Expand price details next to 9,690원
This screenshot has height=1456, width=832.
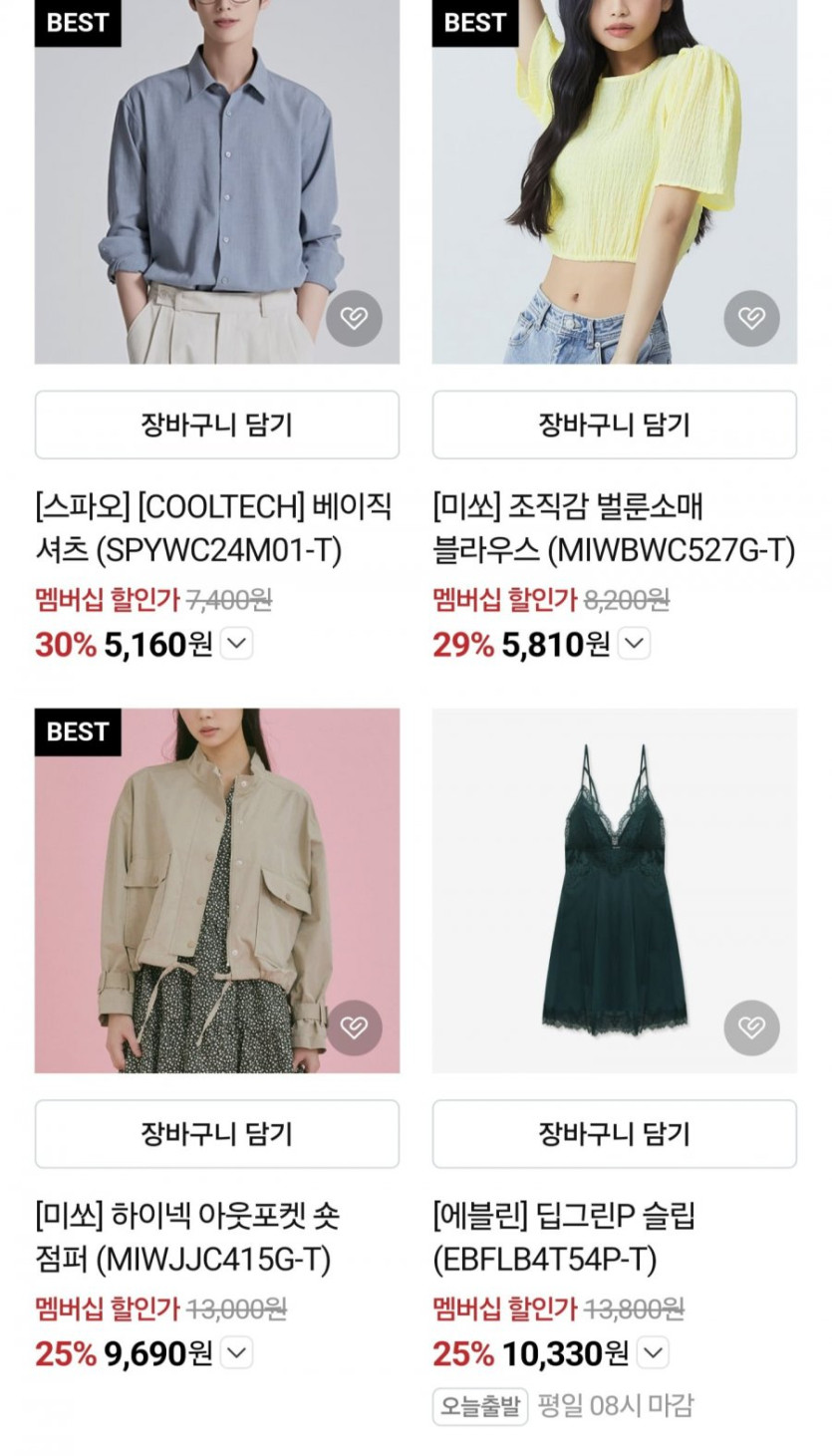click(x=236, y=1352)
